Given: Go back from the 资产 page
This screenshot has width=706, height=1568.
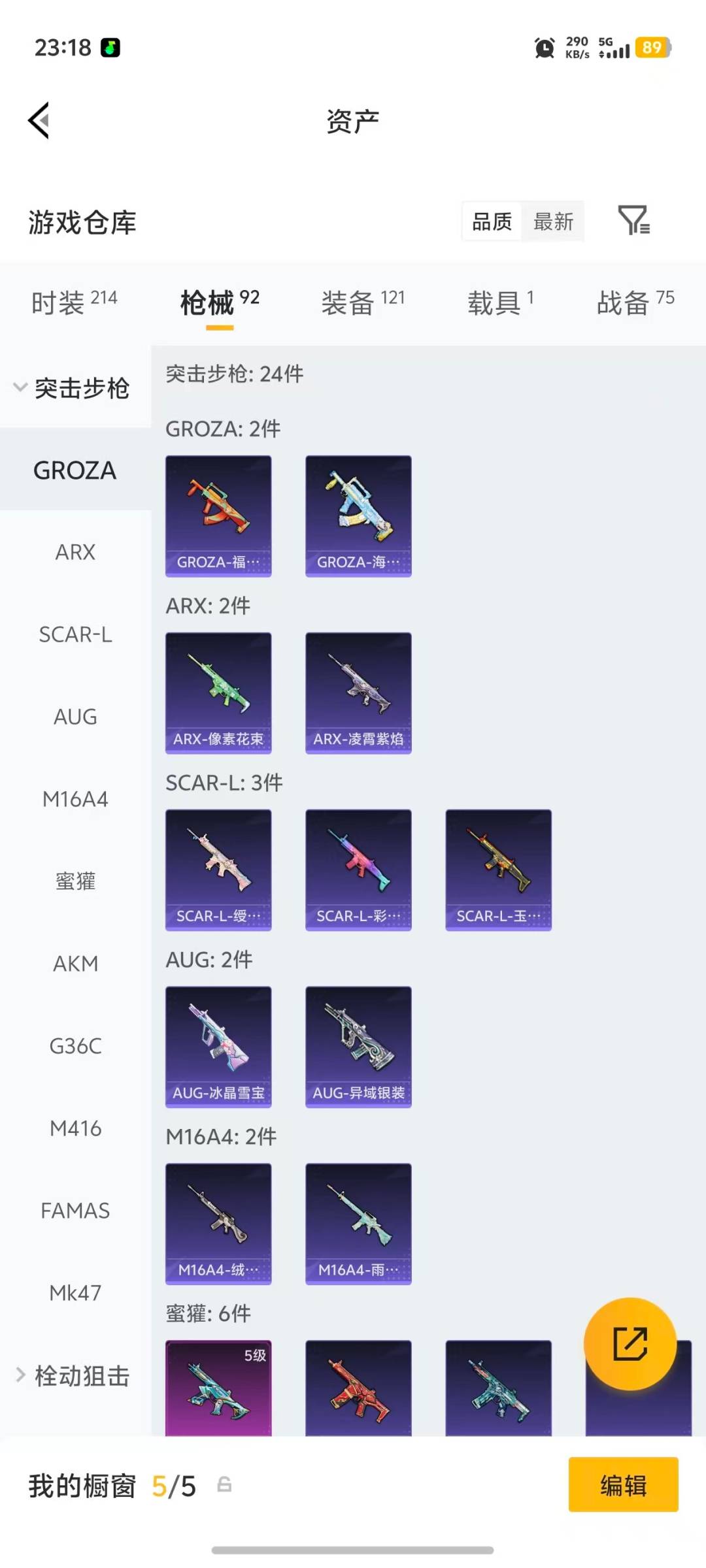Looking at the screenshot, I should click(x=39, y=121).
